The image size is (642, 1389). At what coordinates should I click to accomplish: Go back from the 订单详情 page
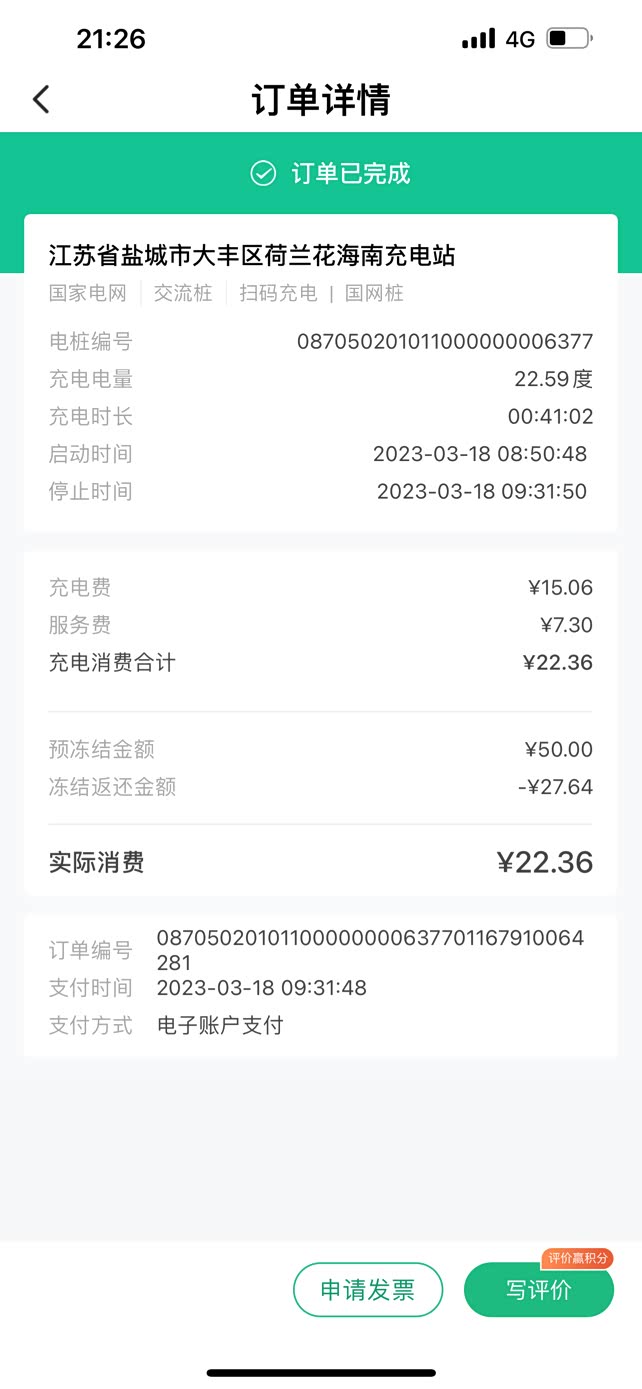[41, 99]
